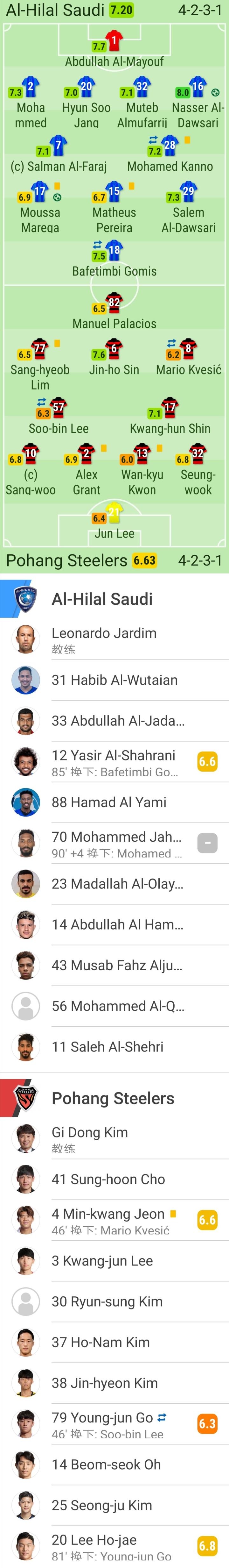This screenshot has width=229, height=1568.
Task: Open the Pohang Steelers team page
Action: (x=113, y=1099)
